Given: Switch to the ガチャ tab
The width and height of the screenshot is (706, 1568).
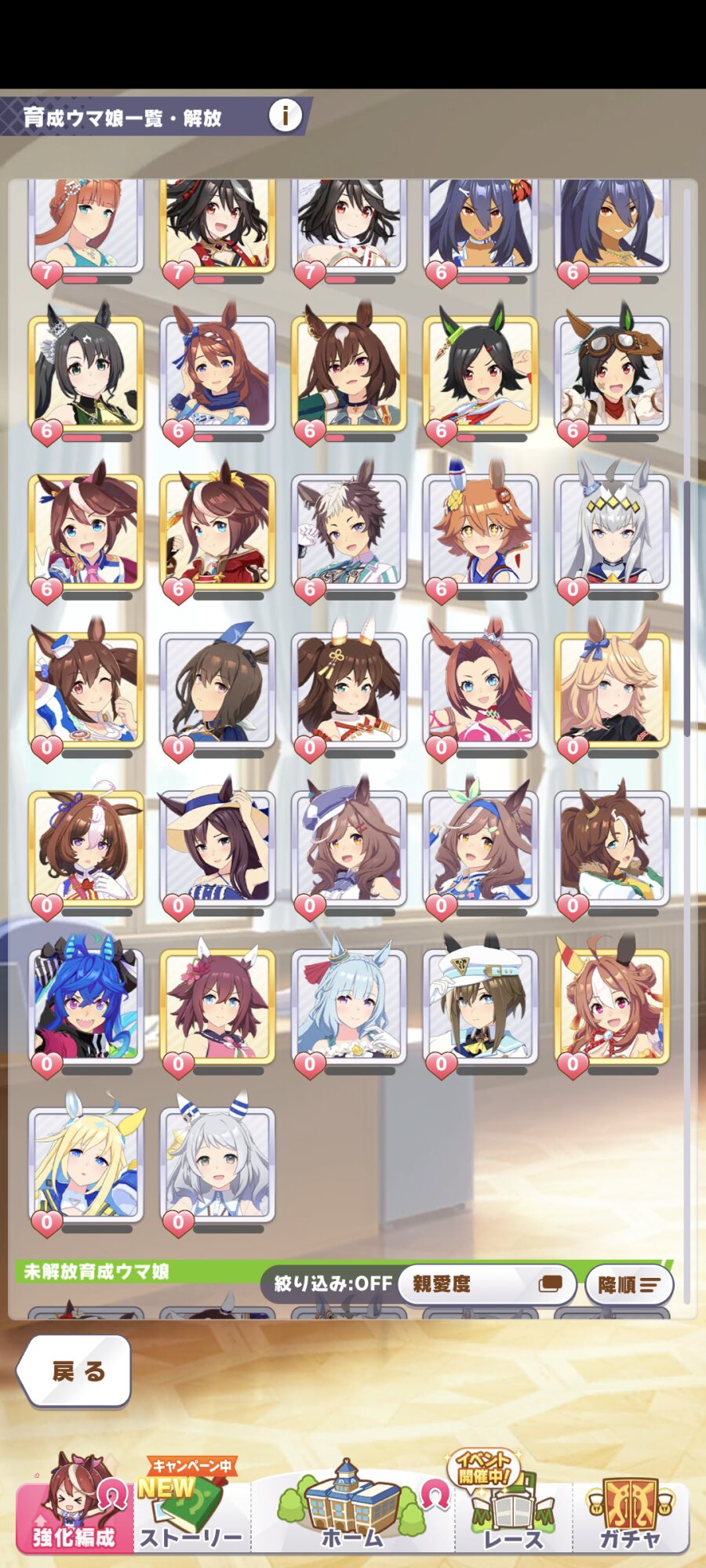Looking at the screenshot, I should pos(631,1509).
